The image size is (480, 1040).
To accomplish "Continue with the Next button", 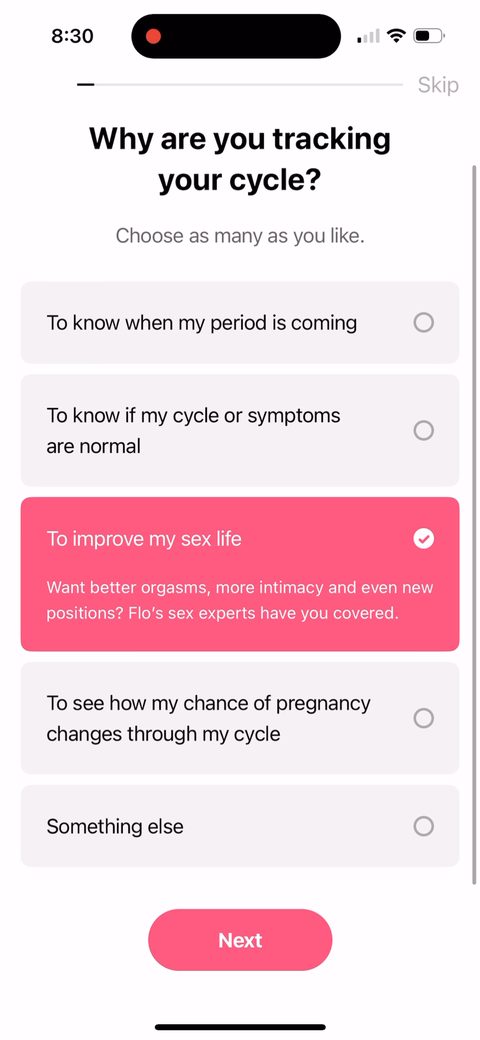I will click(x=240, y=940).
